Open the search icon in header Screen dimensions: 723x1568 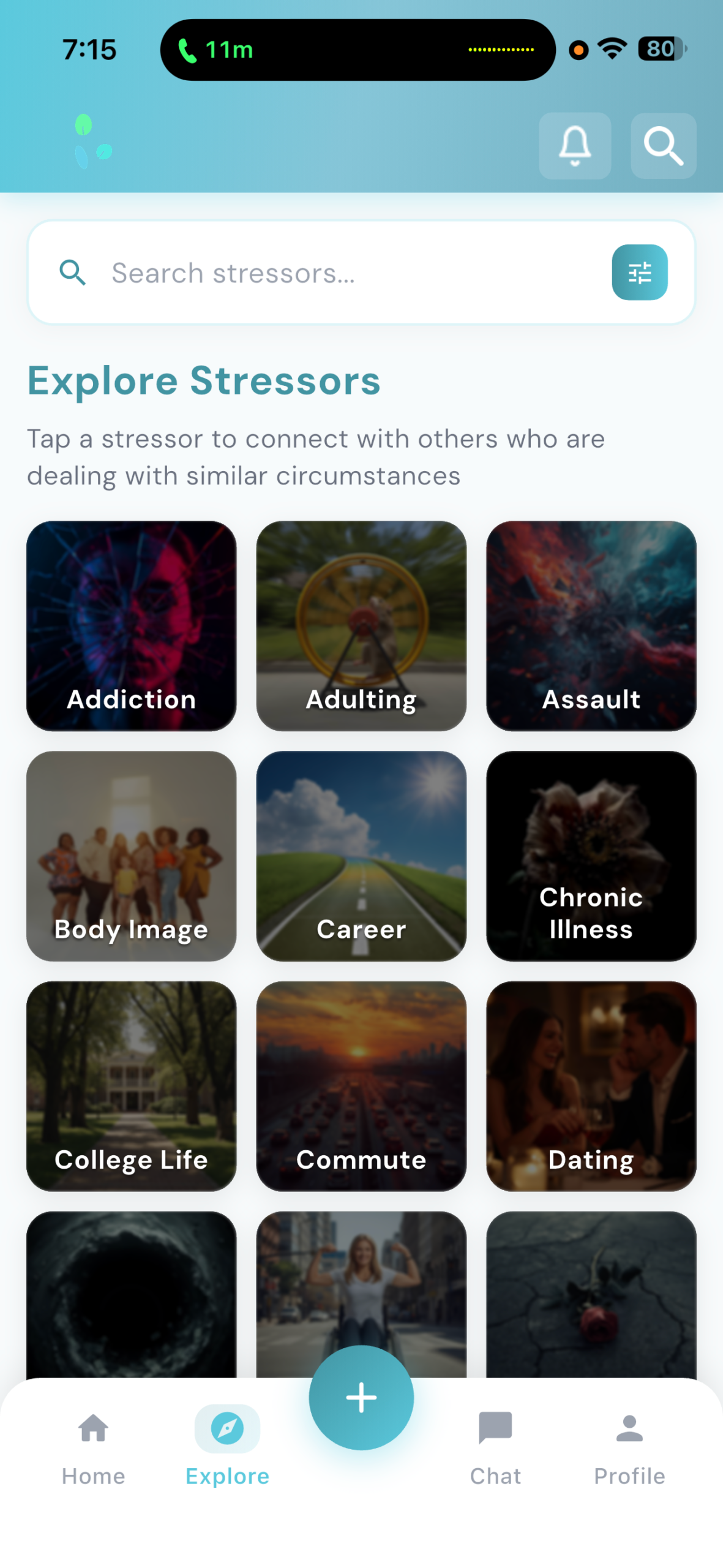pos(663,146)
